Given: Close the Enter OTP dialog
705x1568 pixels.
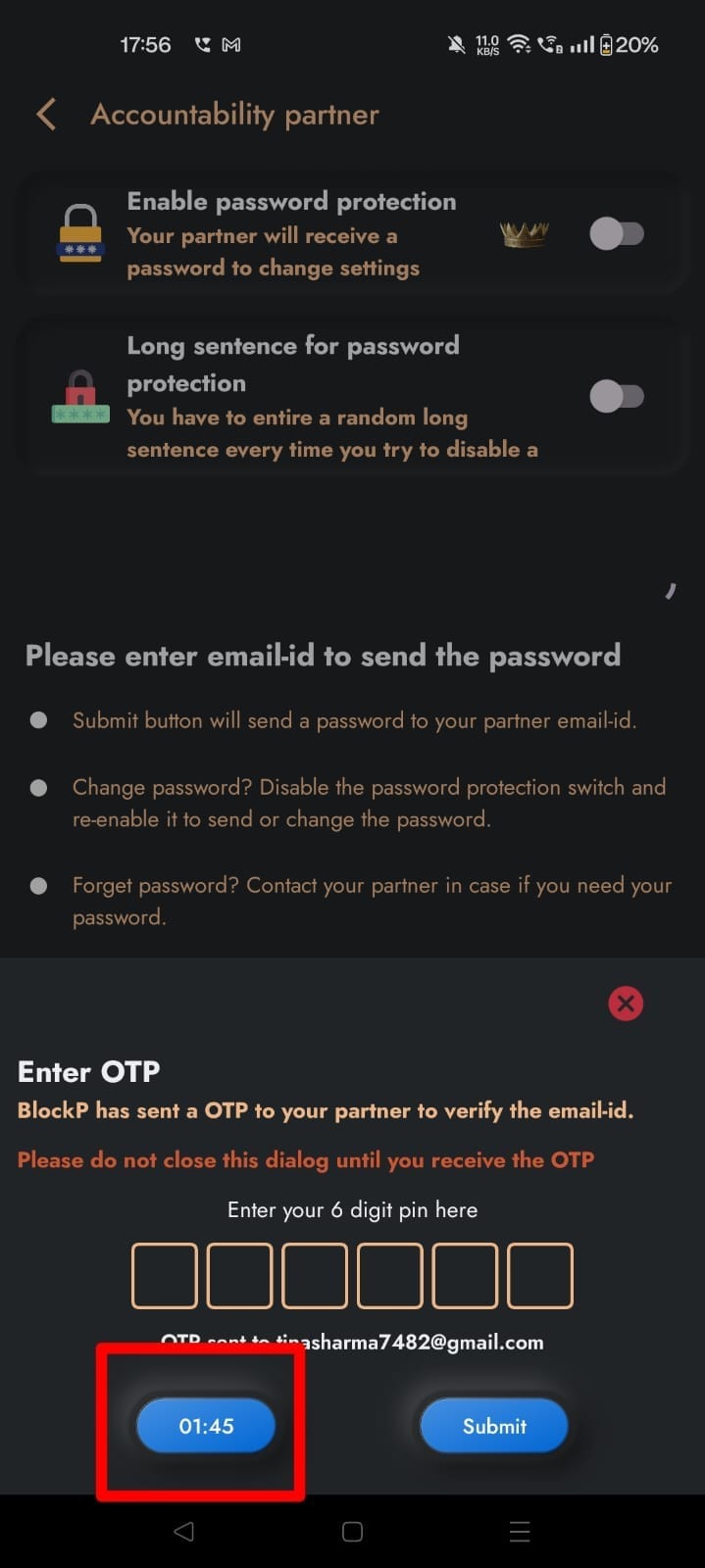Looking at the screenshot, I should pyautogui.click(x=626, y=1004).
